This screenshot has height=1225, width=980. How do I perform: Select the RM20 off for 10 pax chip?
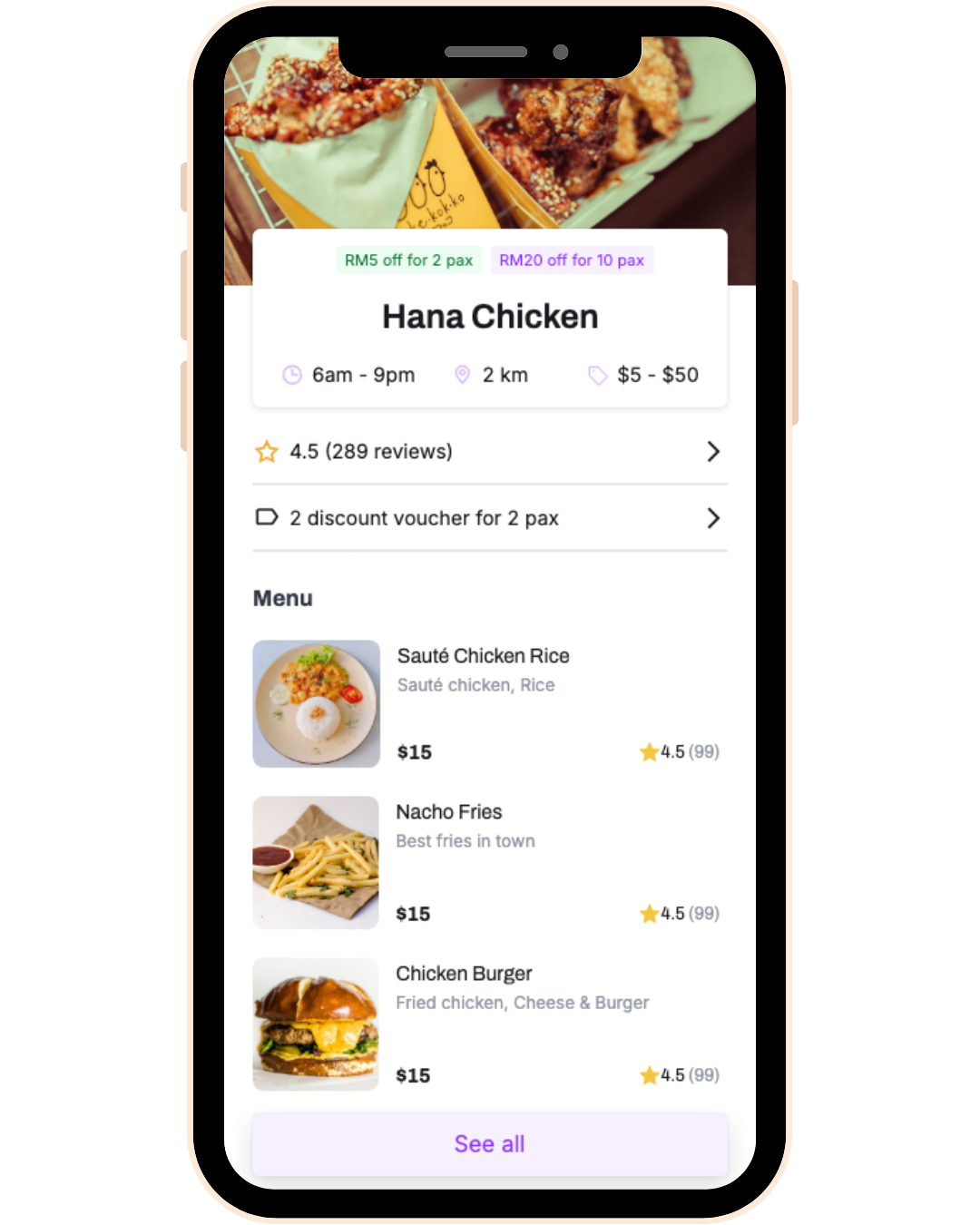[572, 260]
